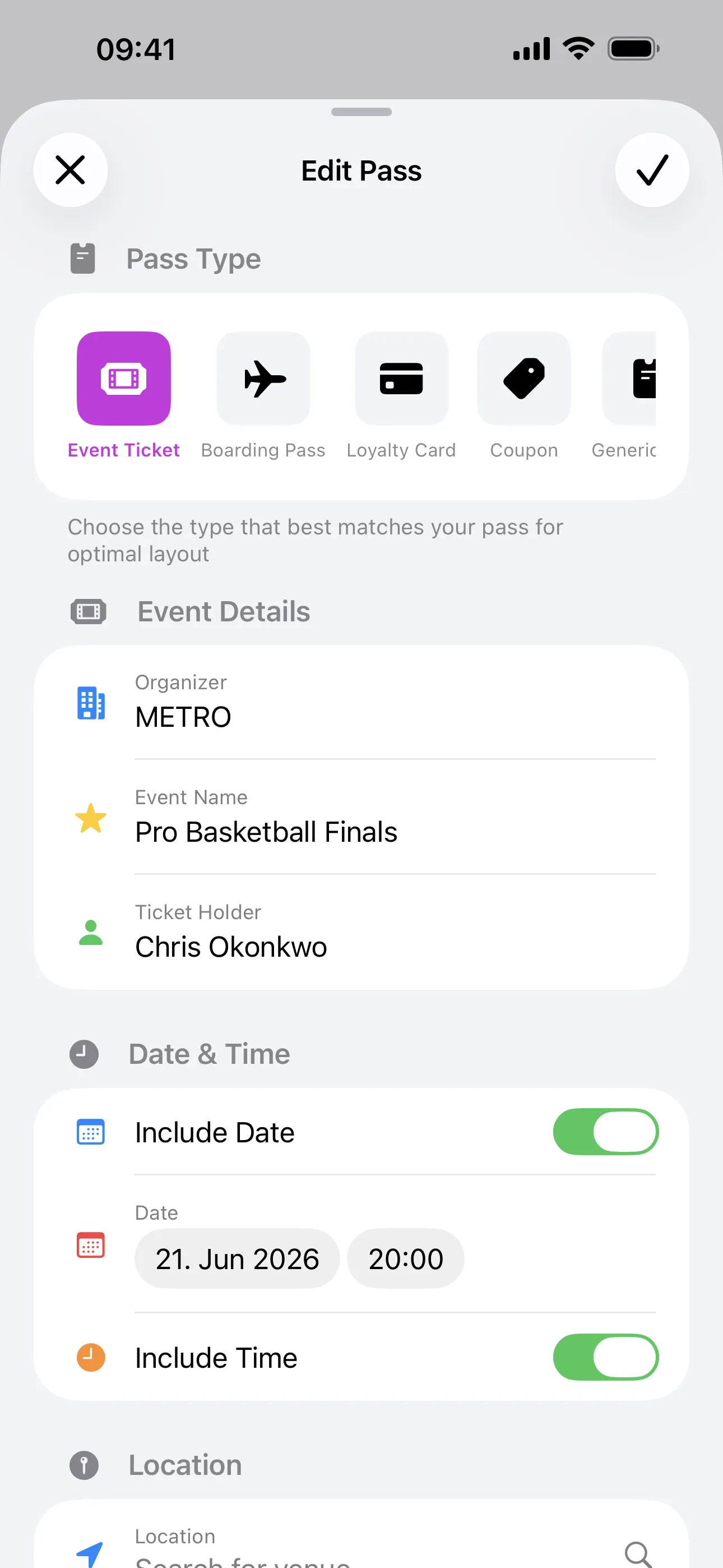
Task: Edit the Ticket Holder name field
Action: pos(395,947)
